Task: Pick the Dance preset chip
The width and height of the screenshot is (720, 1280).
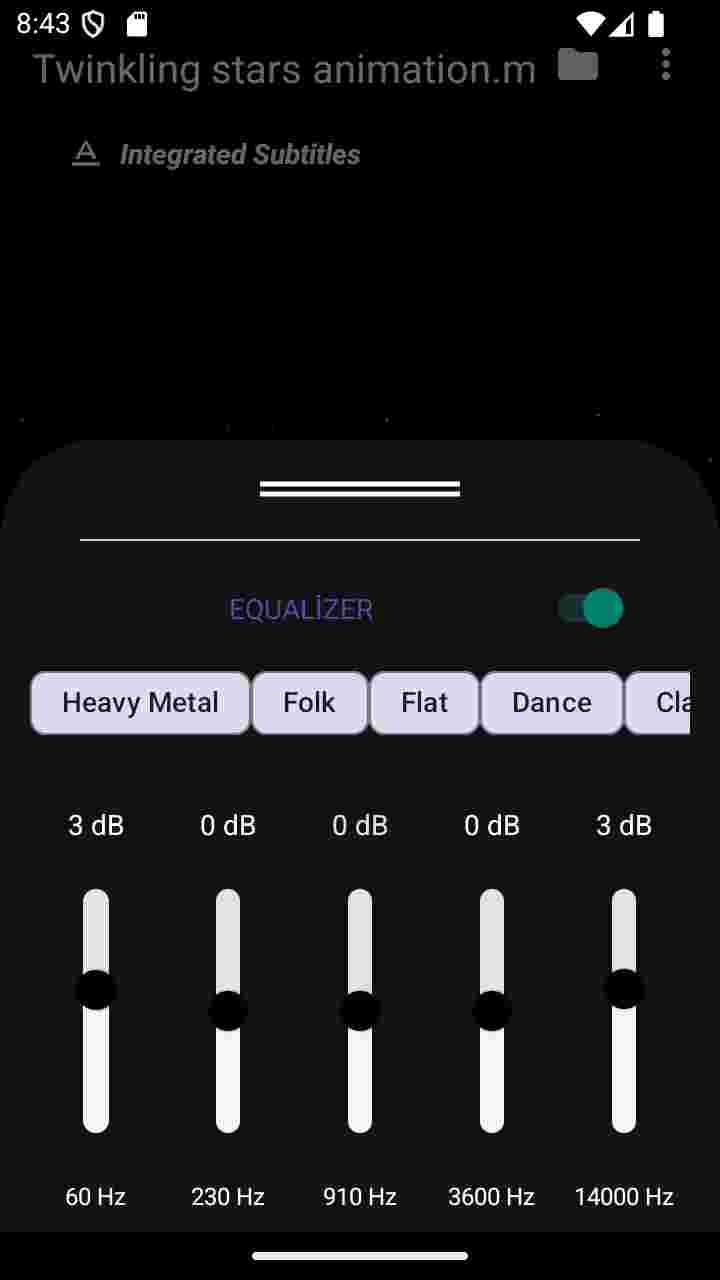Action: pyautogui.click(x=551, y=703)
